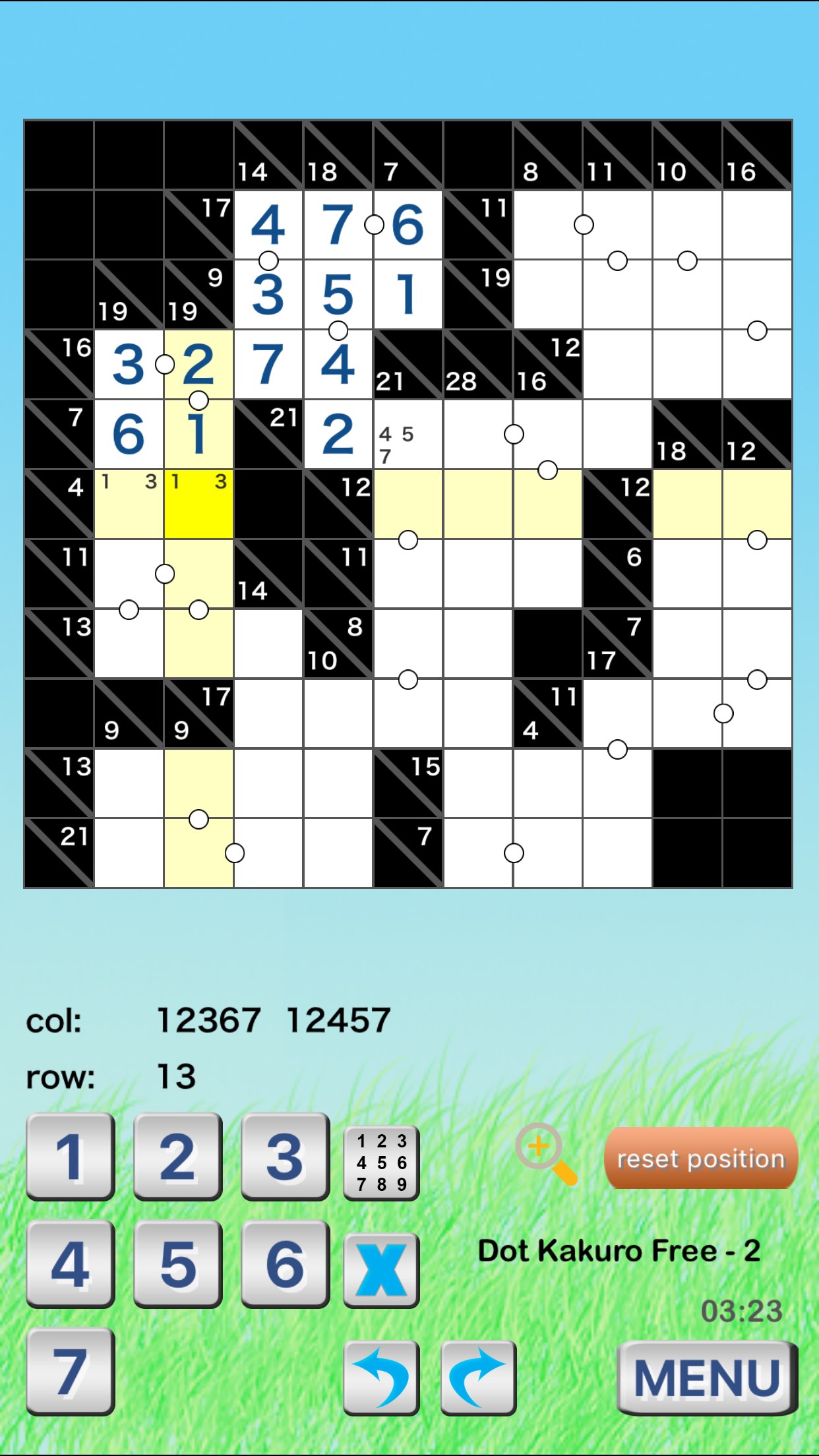Input digit 6 from the keypad

tap(285, 1263)
